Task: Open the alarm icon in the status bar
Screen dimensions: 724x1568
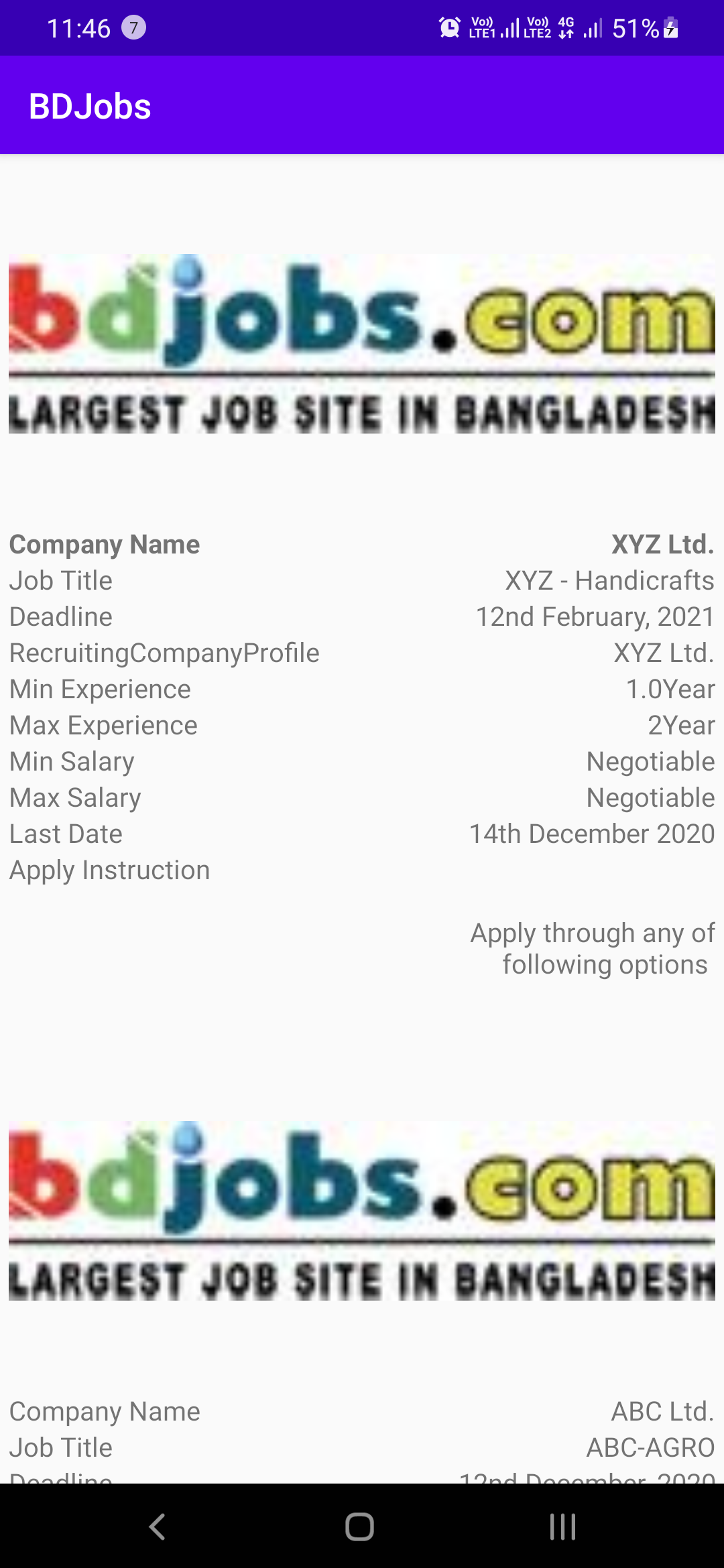Action: click(449, 27)
